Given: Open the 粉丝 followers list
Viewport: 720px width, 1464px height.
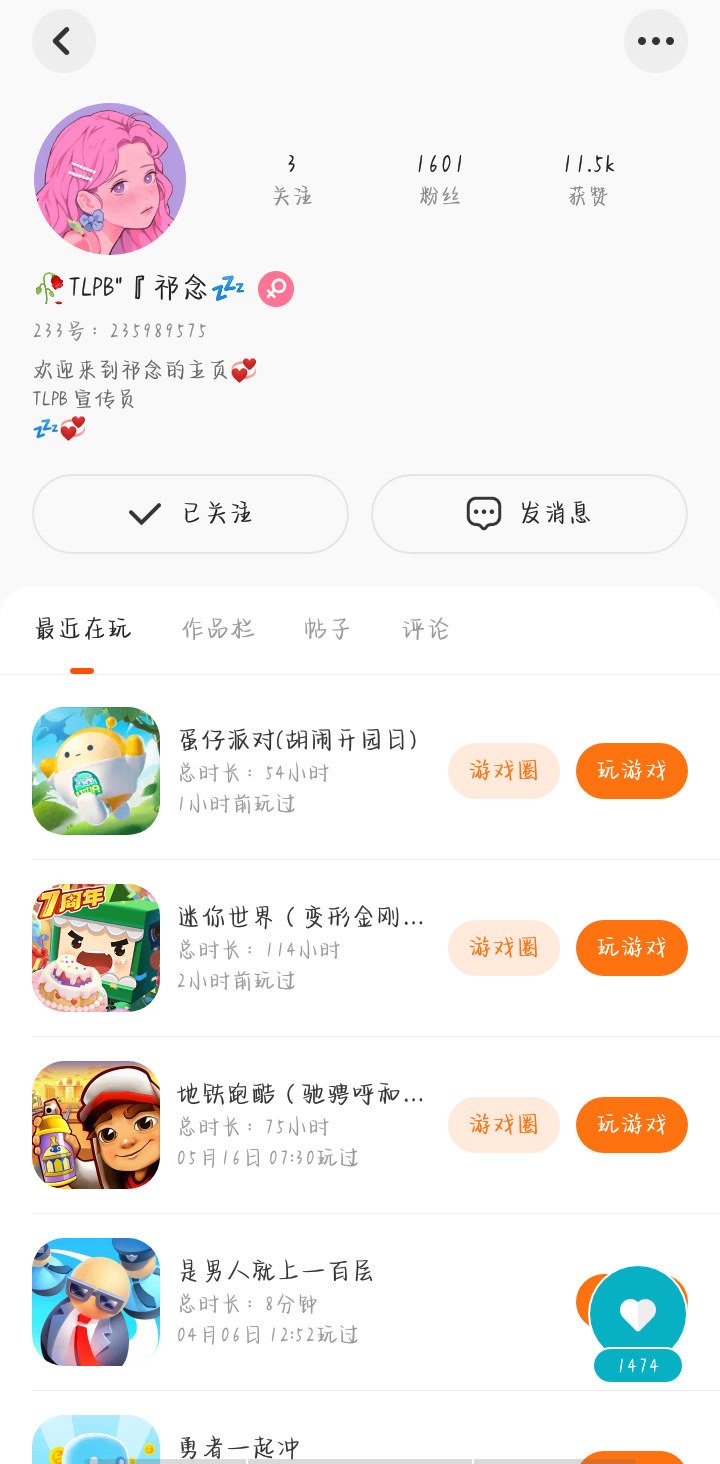Looking at the screenshot, I should coord(440,180).
